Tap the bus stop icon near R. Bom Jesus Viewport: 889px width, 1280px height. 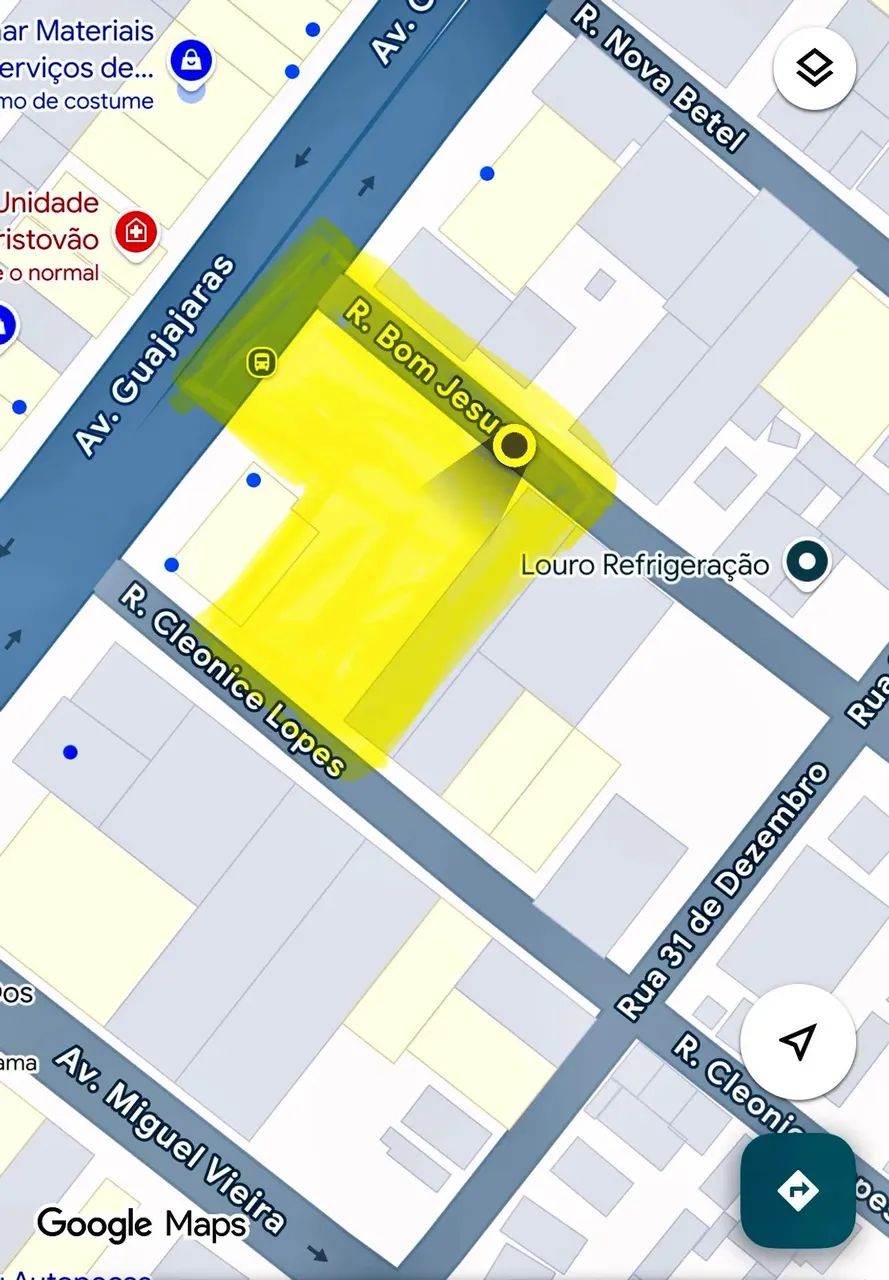point(260,360)
